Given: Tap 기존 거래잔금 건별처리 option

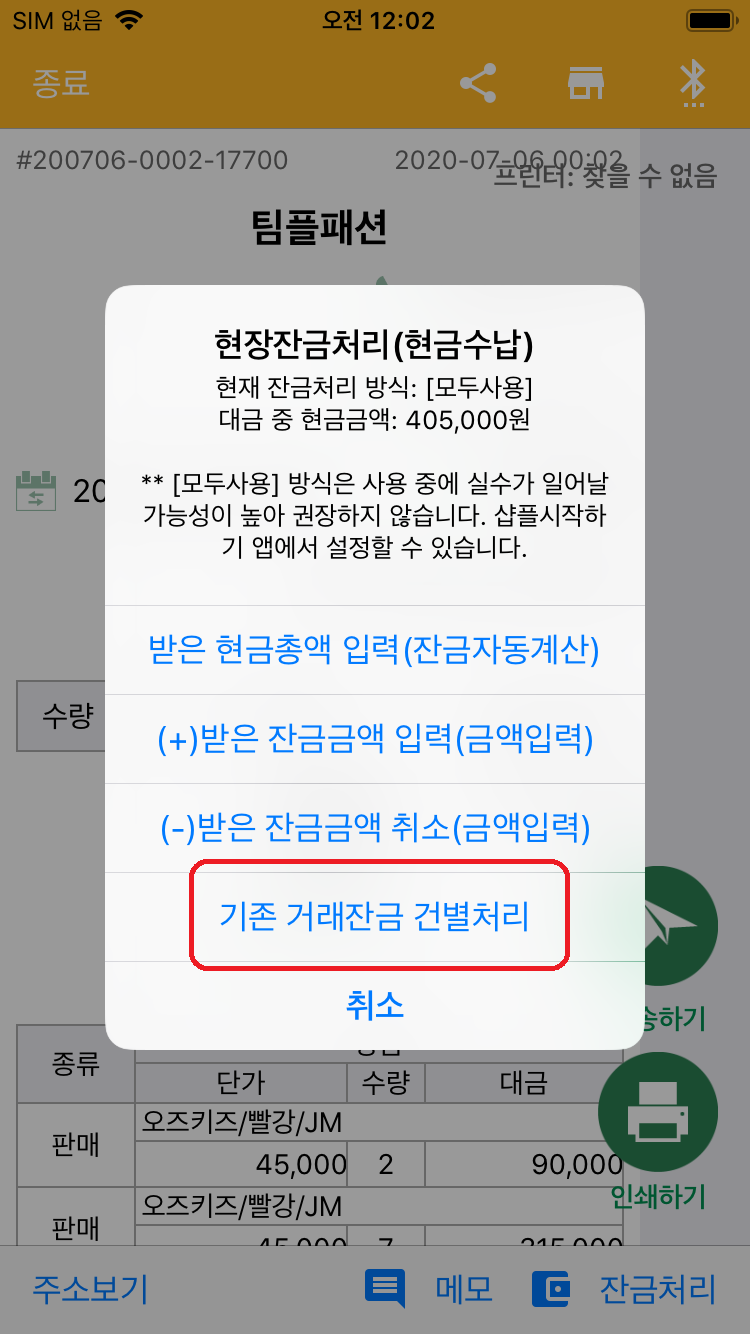Looking at the screenshot, I should [x=374, y=917].
